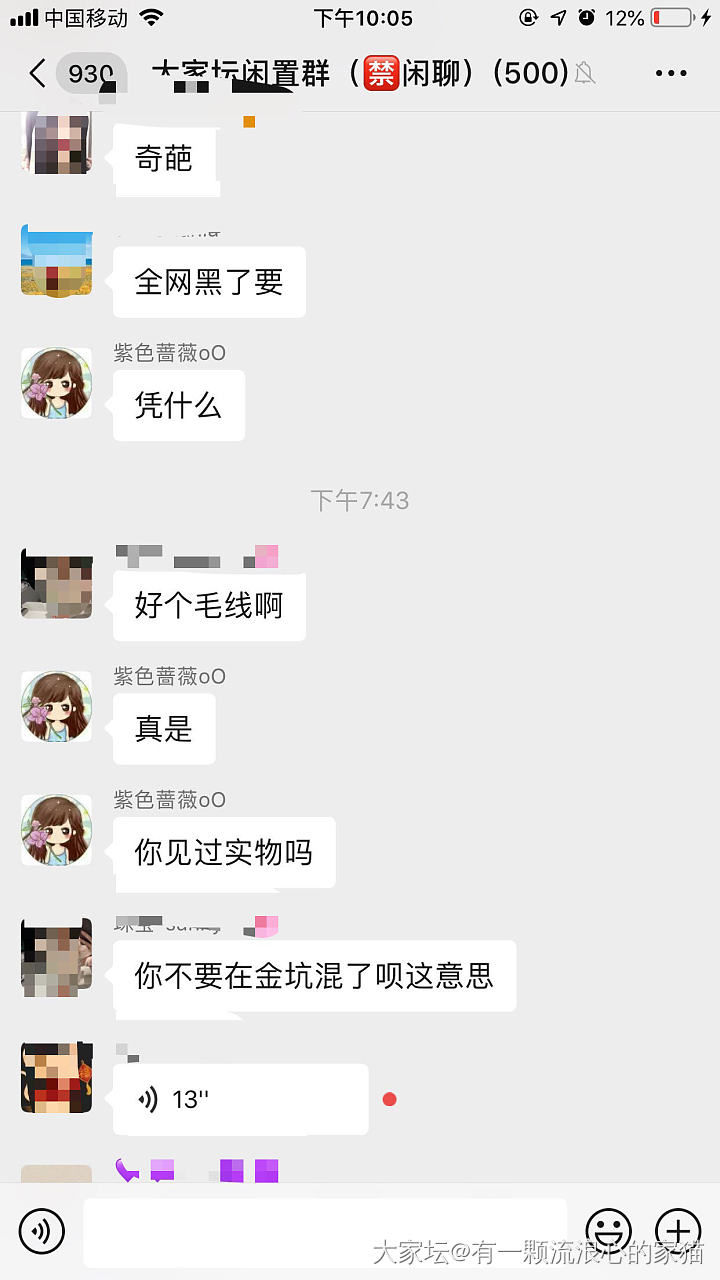Open the avatar beside 全网黑了要 message

(57, 260)
